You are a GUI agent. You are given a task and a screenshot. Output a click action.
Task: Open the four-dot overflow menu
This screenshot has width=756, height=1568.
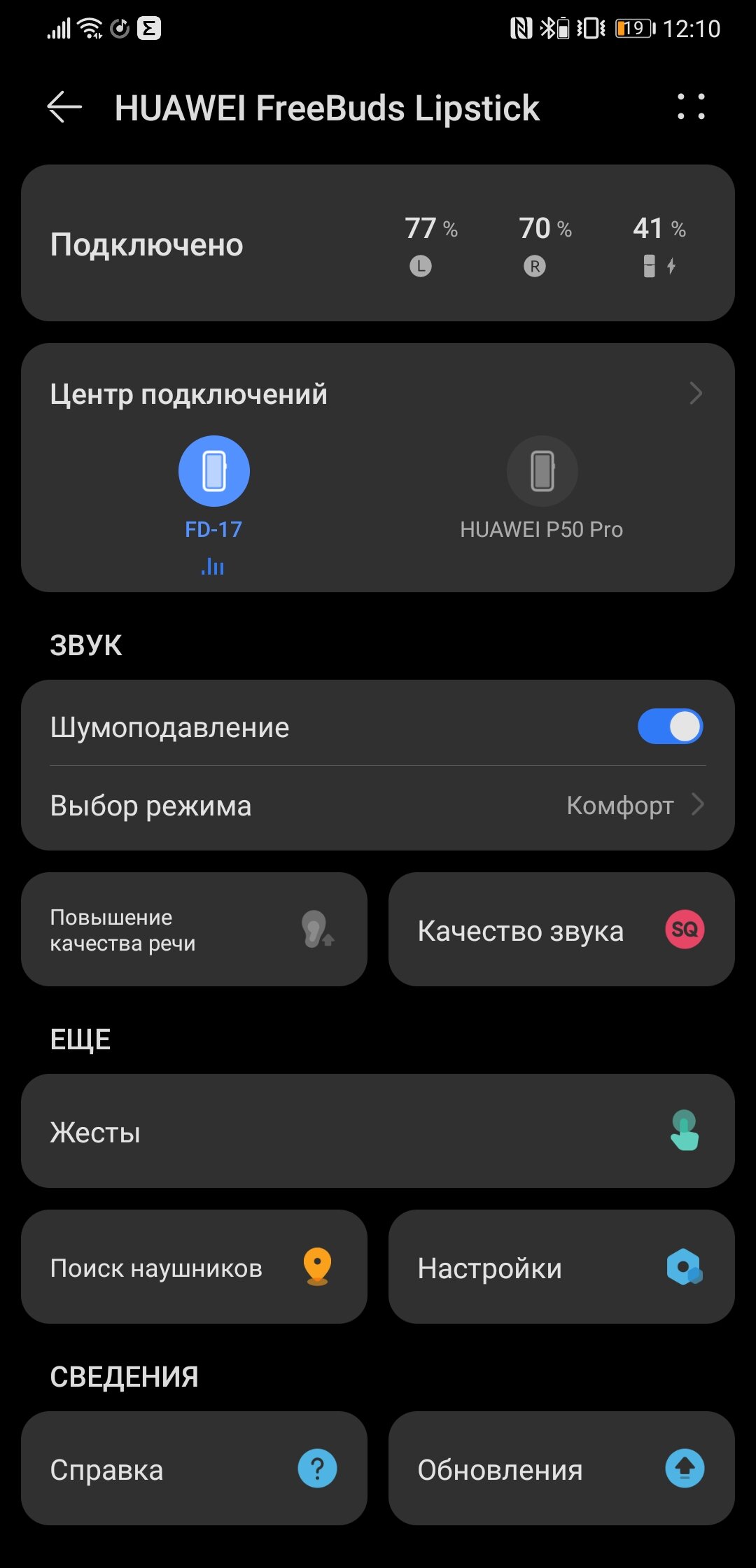[691, 106]
